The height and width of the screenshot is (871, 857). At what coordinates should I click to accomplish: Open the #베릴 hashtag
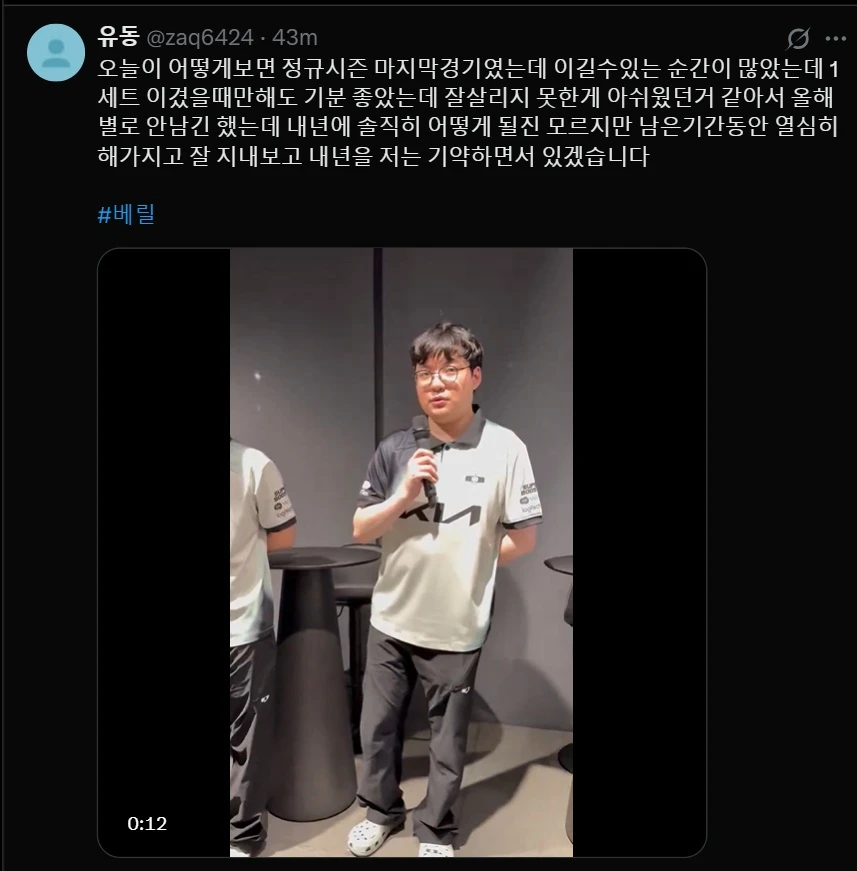tap(126, 214)
